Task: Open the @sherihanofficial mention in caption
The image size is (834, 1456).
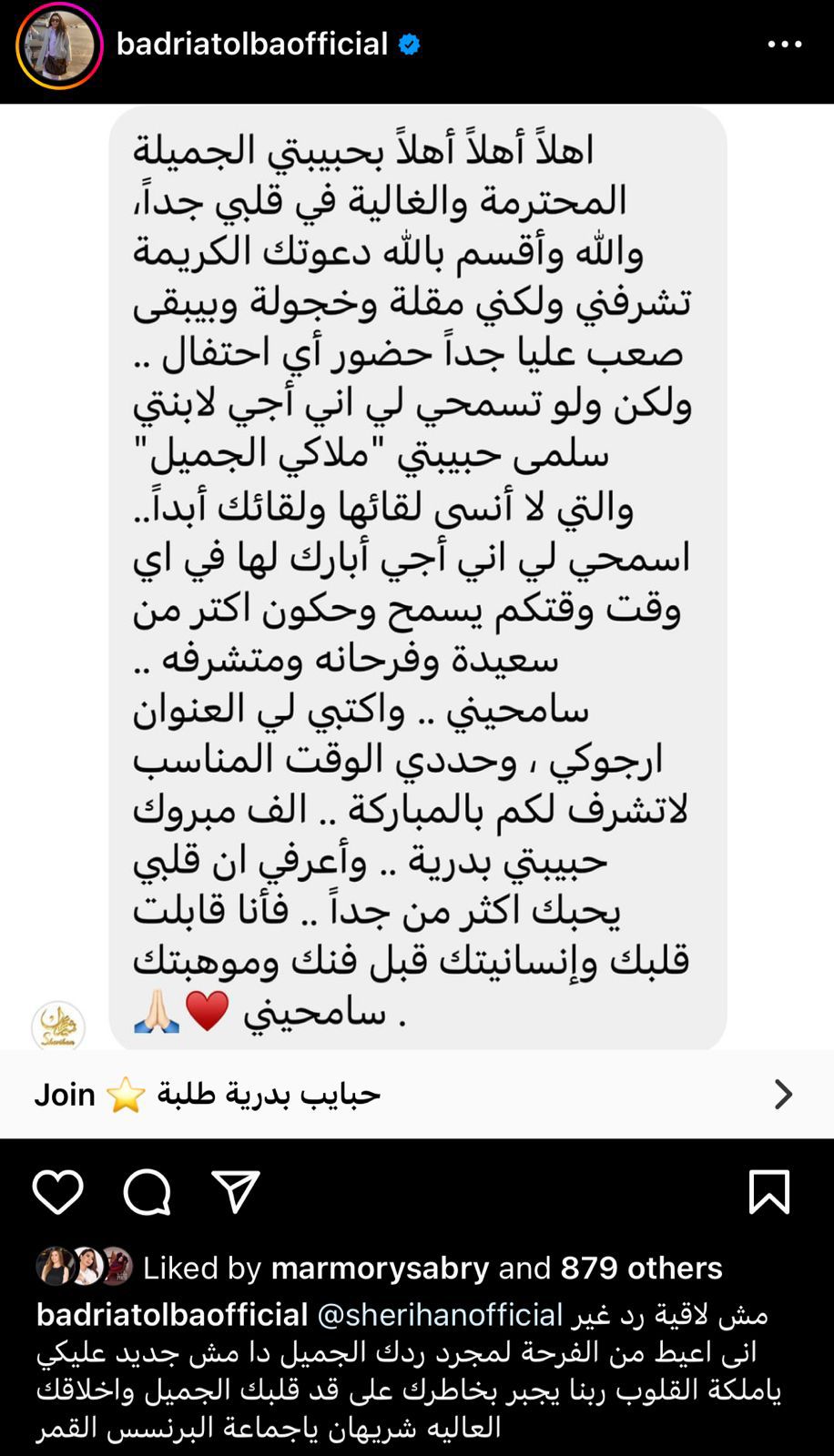Action: (440, 1315)
